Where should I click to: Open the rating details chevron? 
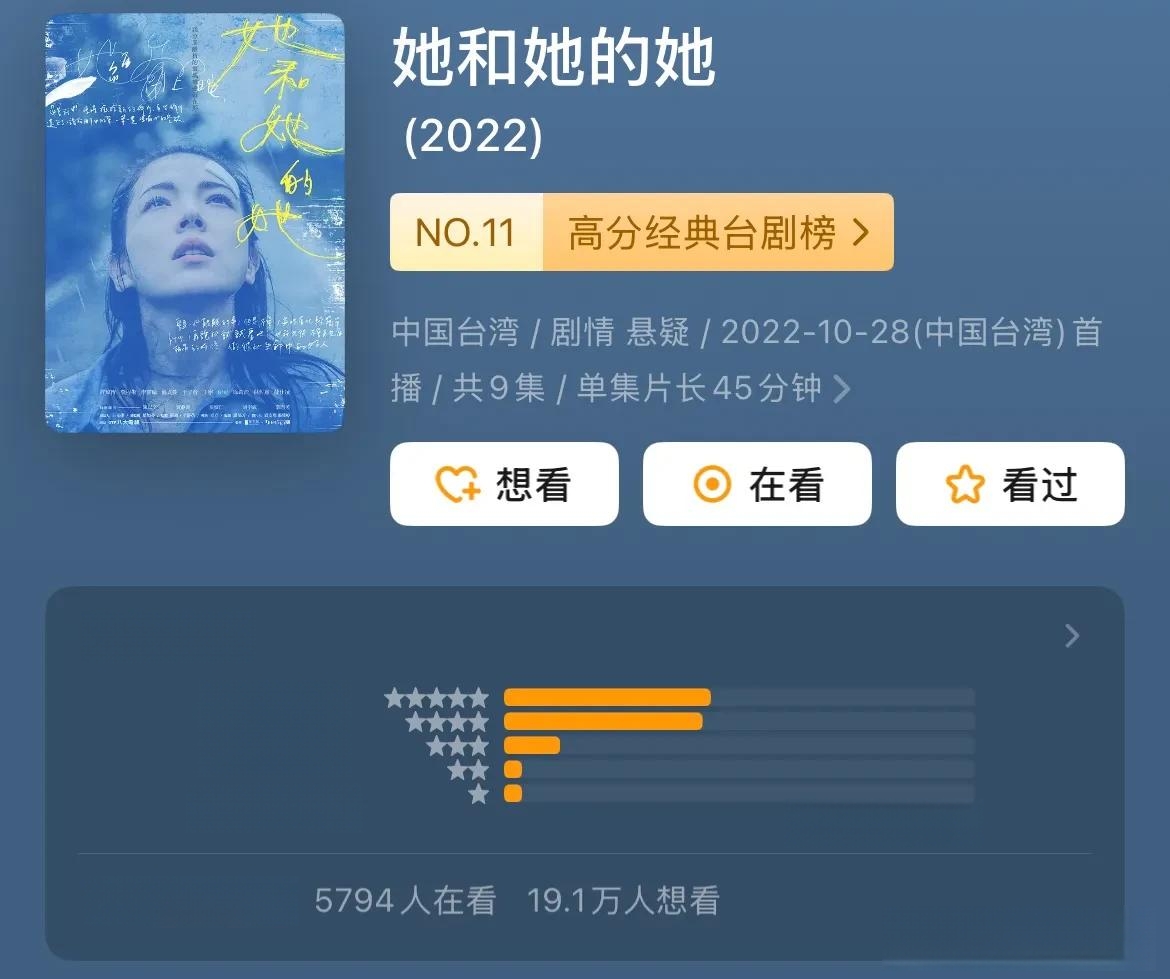(x=1072, y=636)
